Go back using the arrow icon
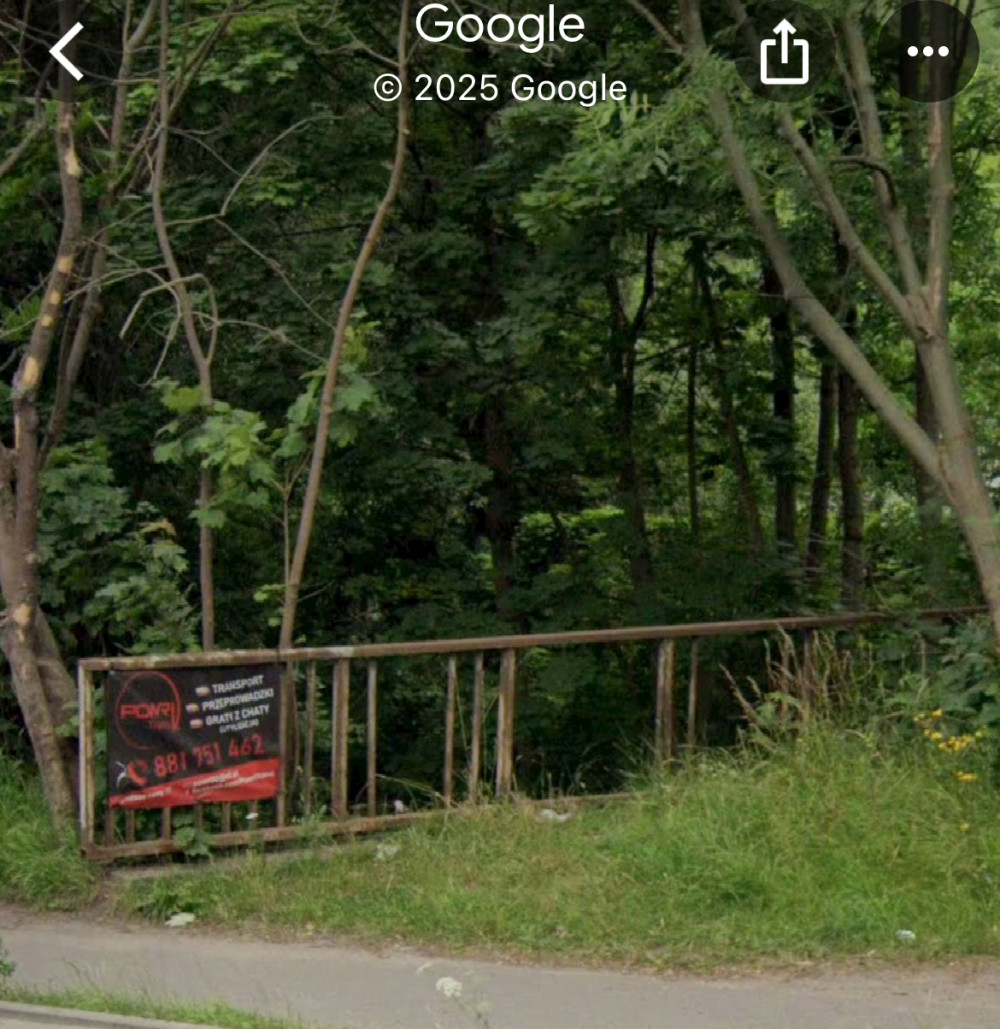The image size is (1000, 1029). click(x=67, y=51)
